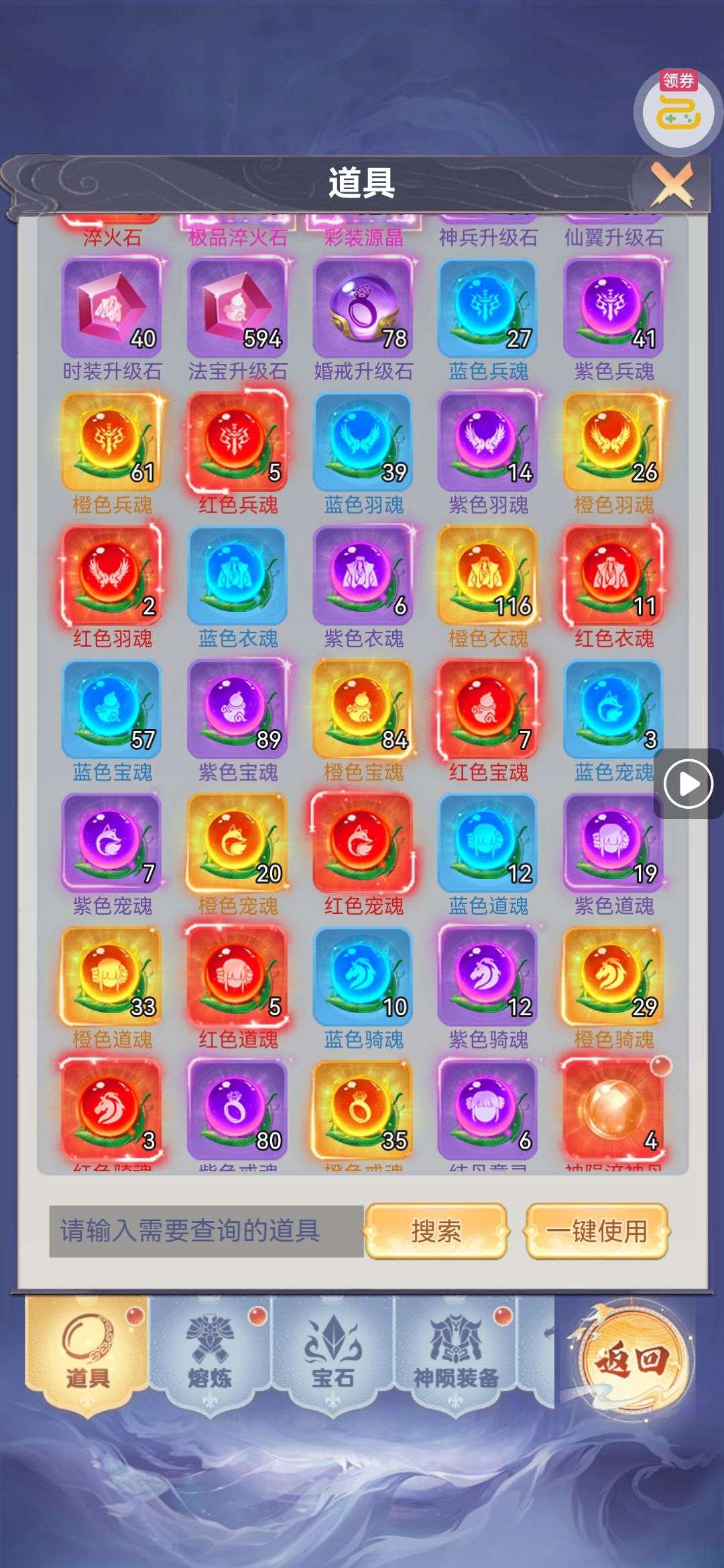Switch to the 熔炼 tab
Image resolution: width=724 pixels, height=1568 pixels.
point(210,1355)
